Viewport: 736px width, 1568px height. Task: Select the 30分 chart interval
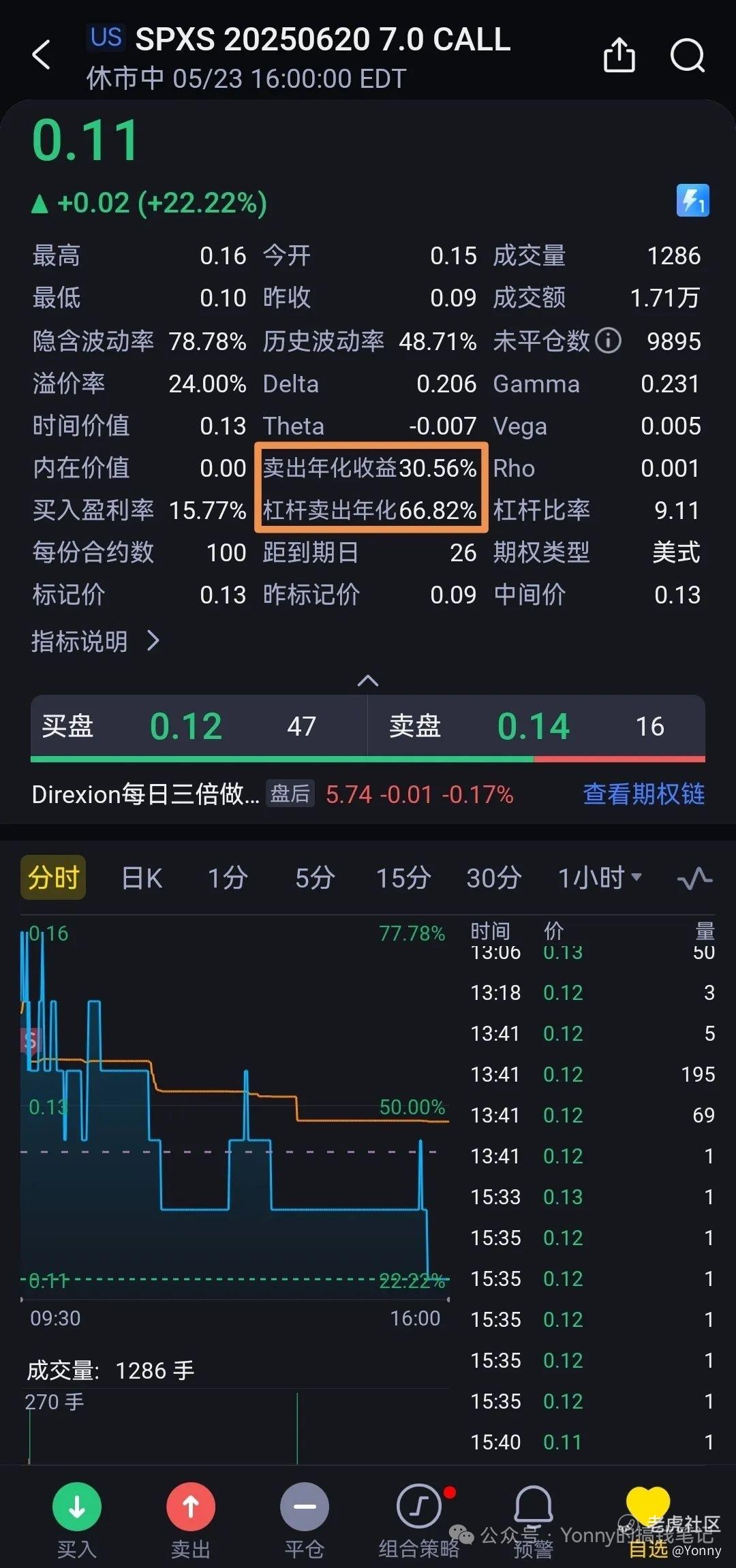pos(494,878)
